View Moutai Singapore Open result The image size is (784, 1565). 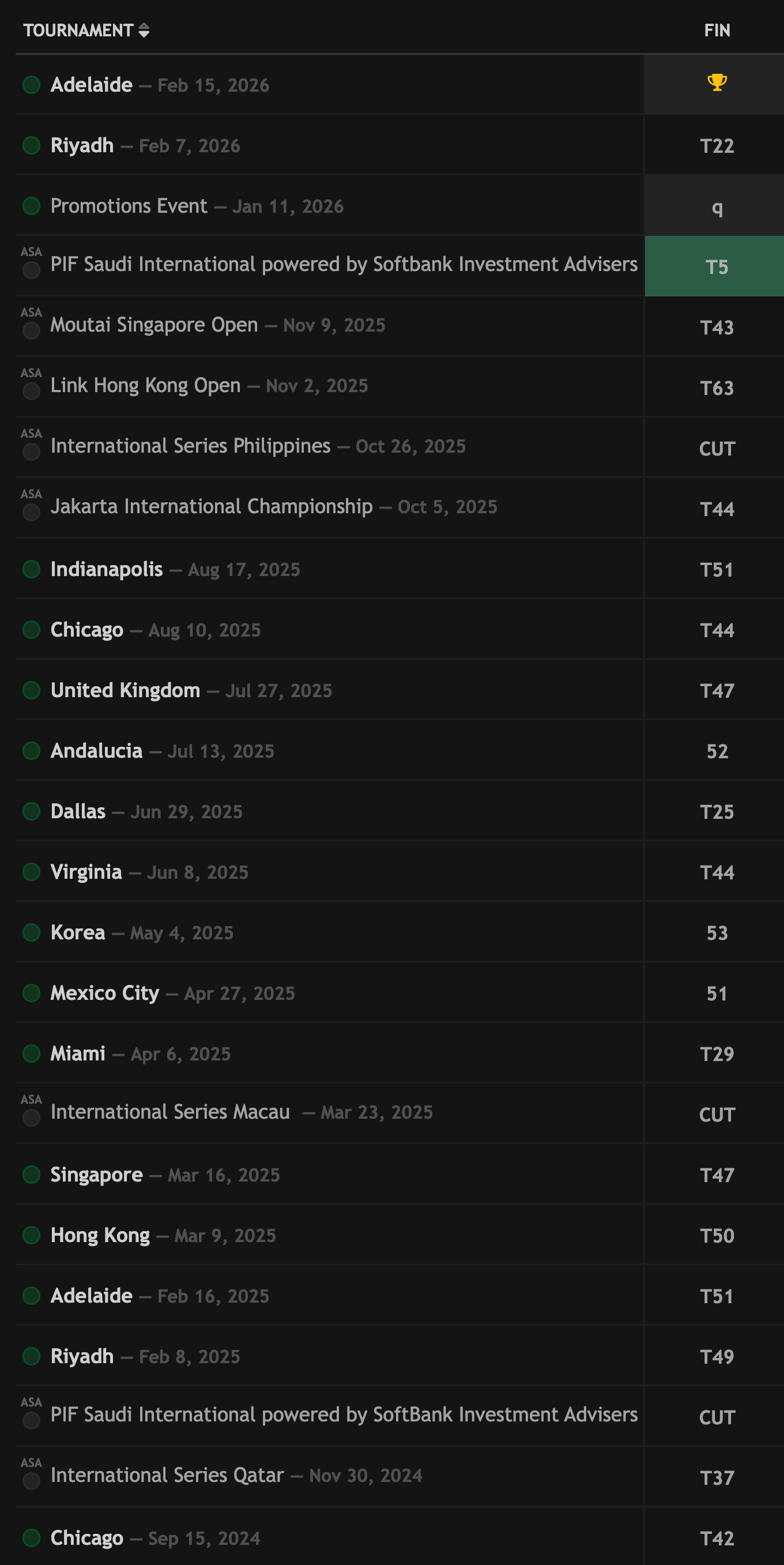click(x=154, y=325)
